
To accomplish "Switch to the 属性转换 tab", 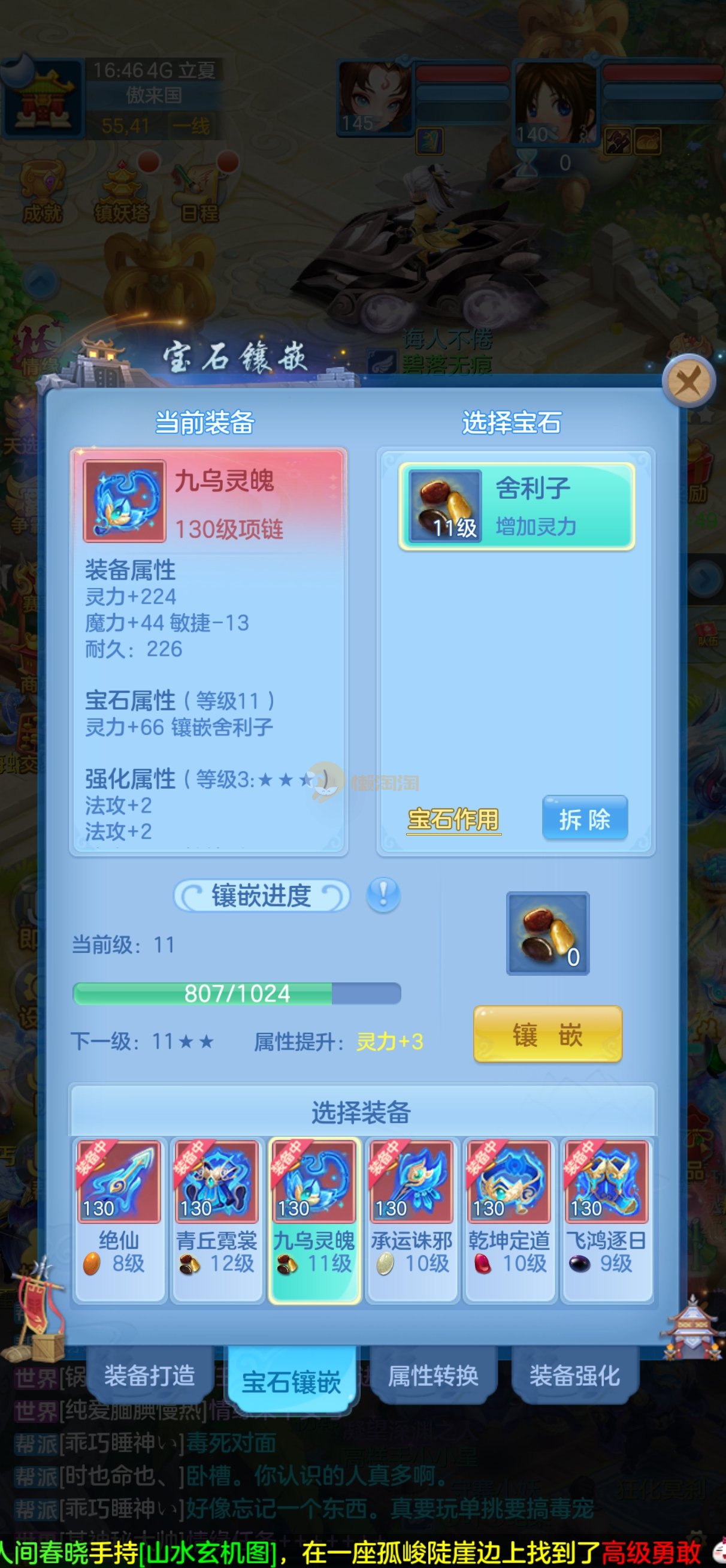I will coord(433,1374).
